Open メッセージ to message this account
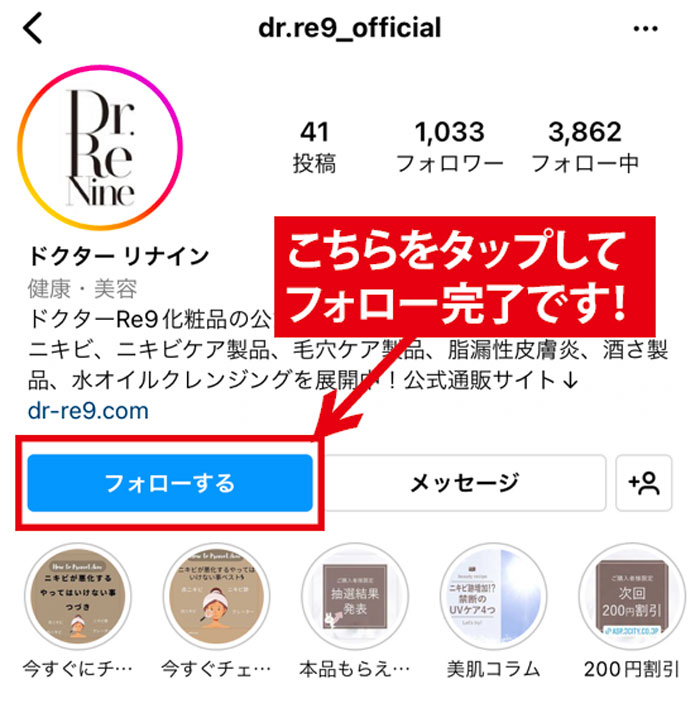The image size is (700, 708). pyautogui.click(x=464, y=483)
